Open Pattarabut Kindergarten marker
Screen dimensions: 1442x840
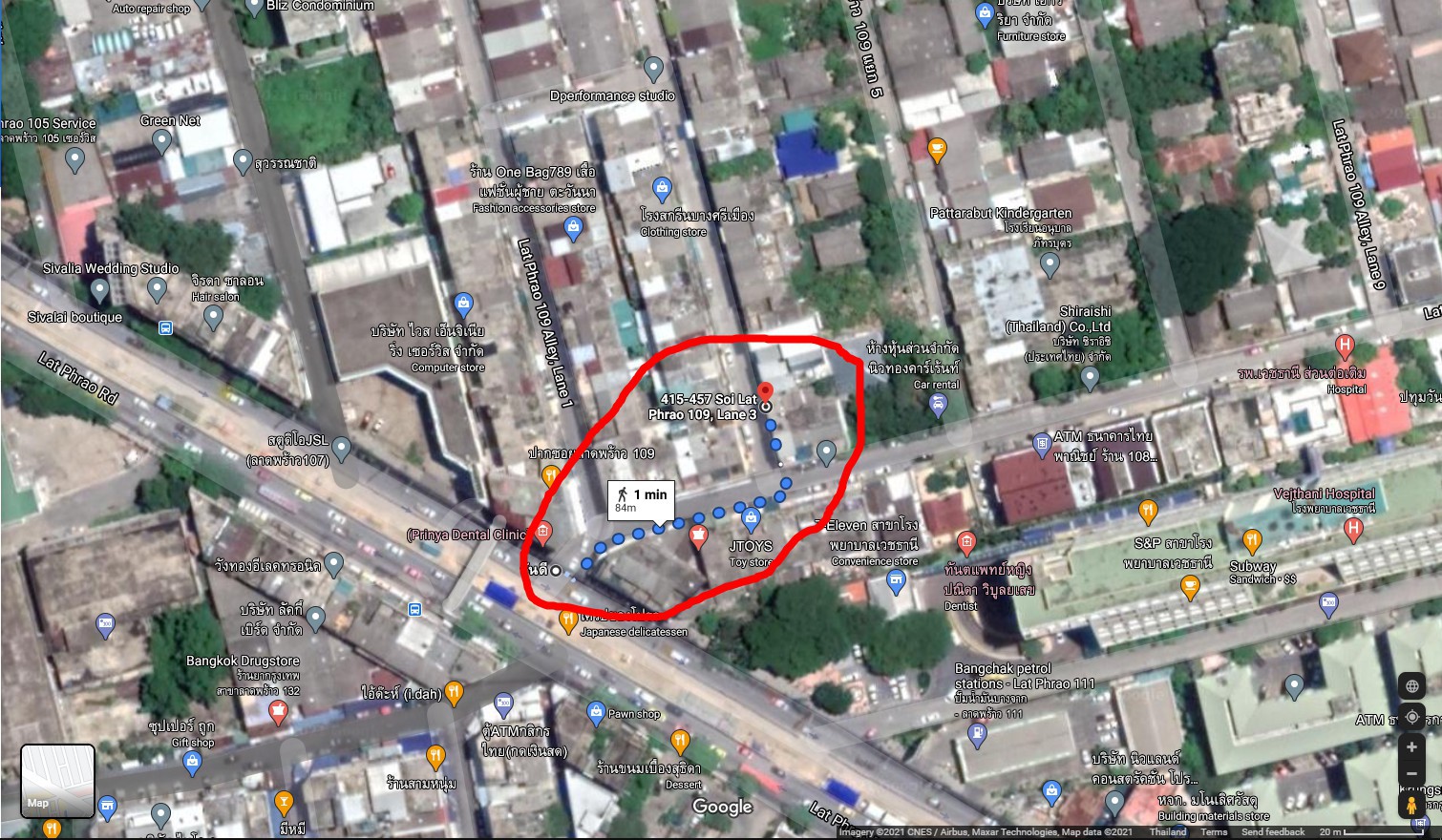tap(1050, 264)
